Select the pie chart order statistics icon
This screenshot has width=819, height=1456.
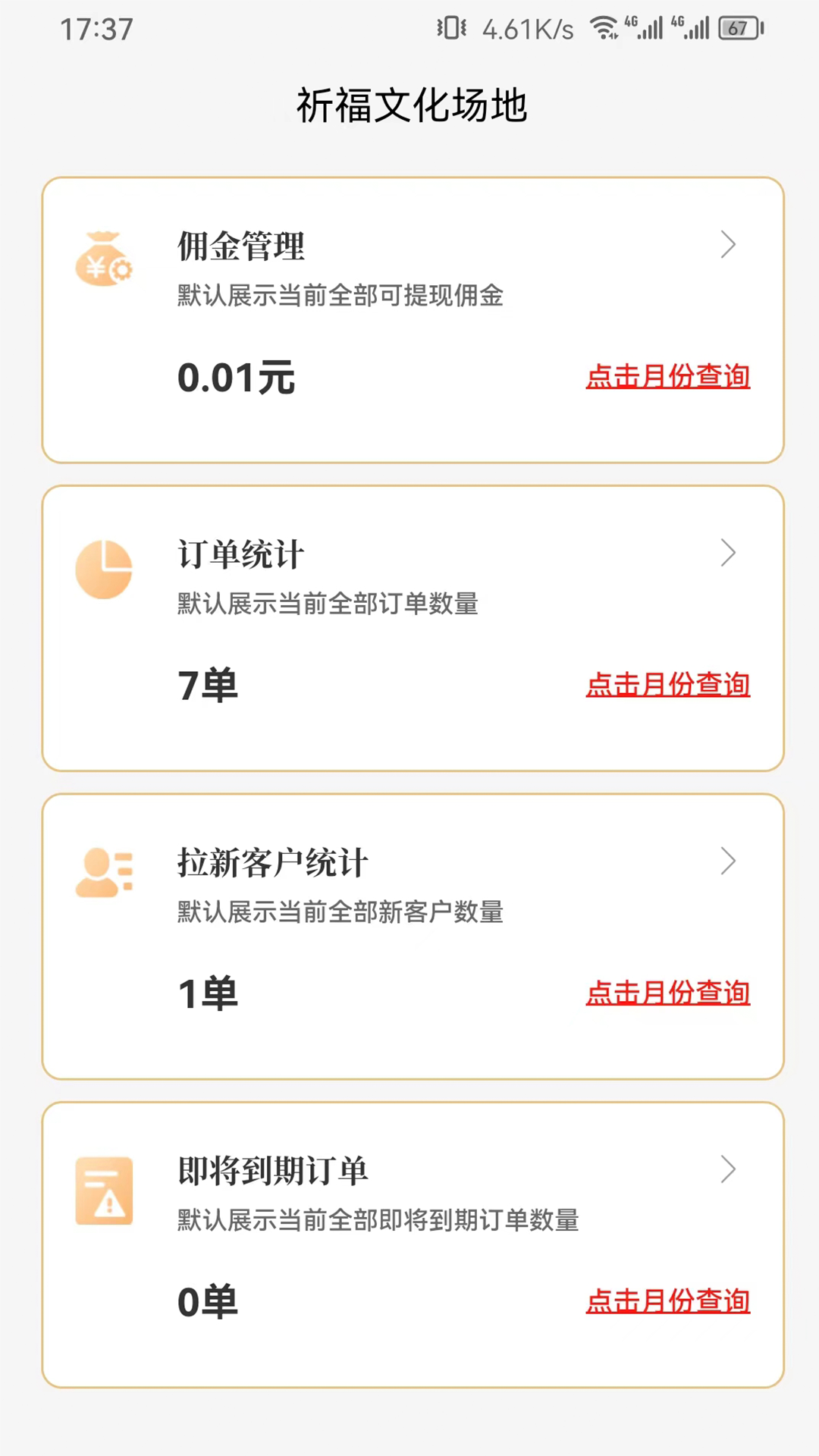[x=105, y=569]
